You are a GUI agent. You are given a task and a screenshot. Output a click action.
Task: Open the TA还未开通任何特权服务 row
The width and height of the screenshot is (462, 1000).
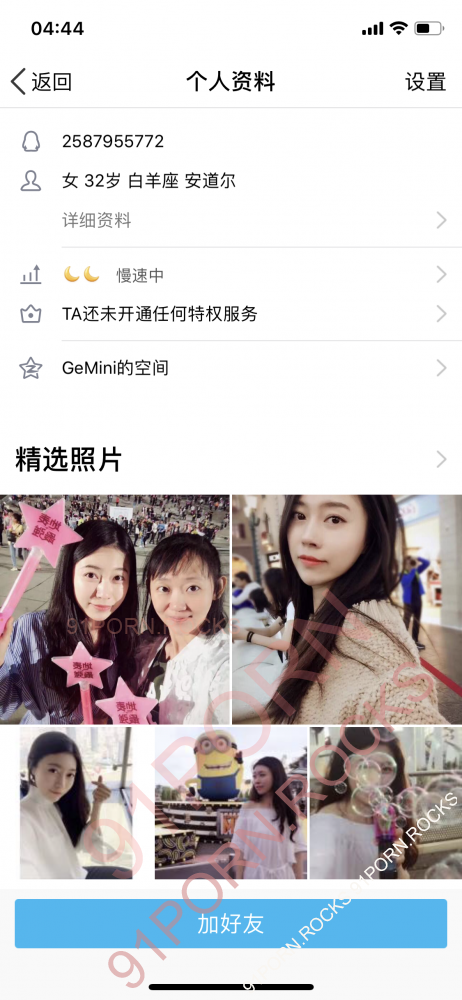(231, 314)
